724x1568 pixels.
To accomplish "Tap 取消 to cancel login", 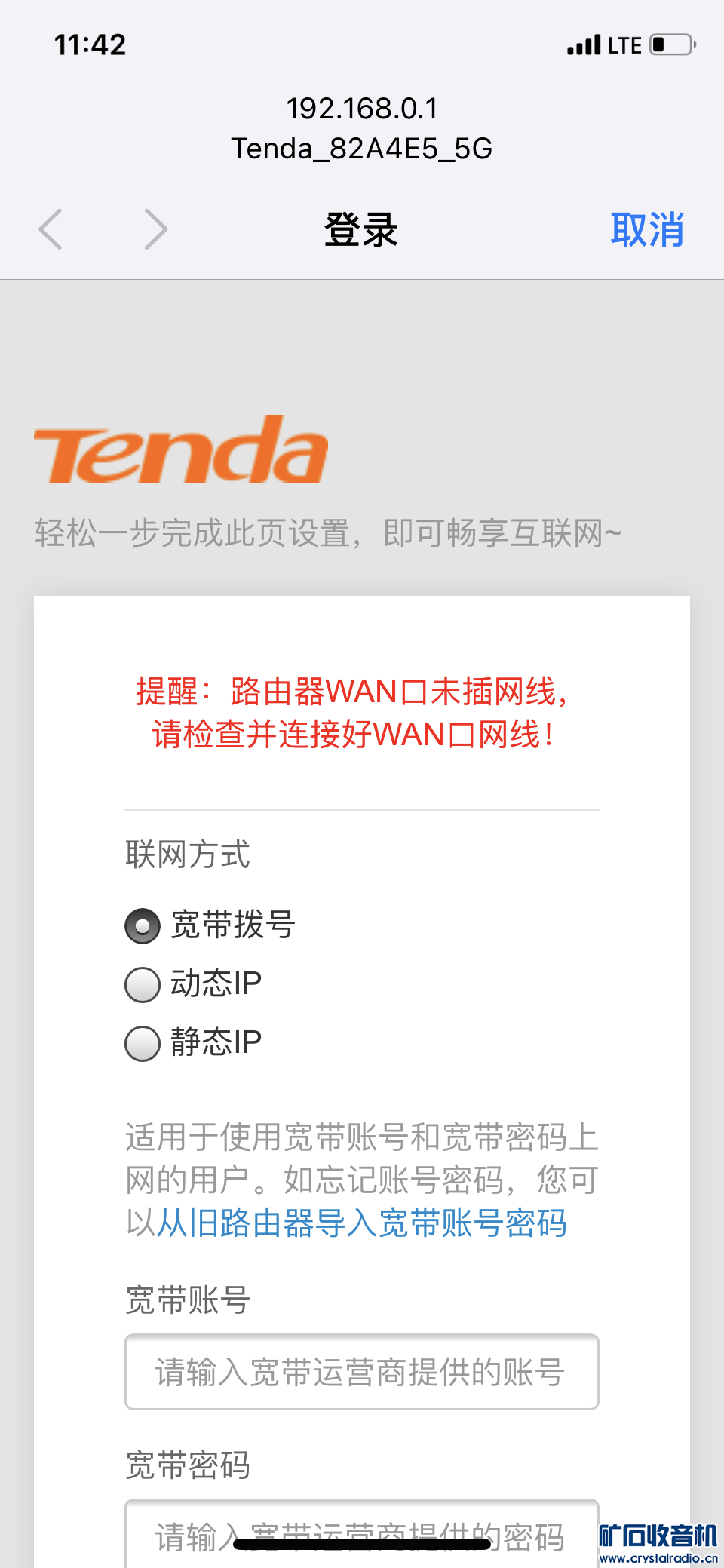I will [x=647, y=229].
